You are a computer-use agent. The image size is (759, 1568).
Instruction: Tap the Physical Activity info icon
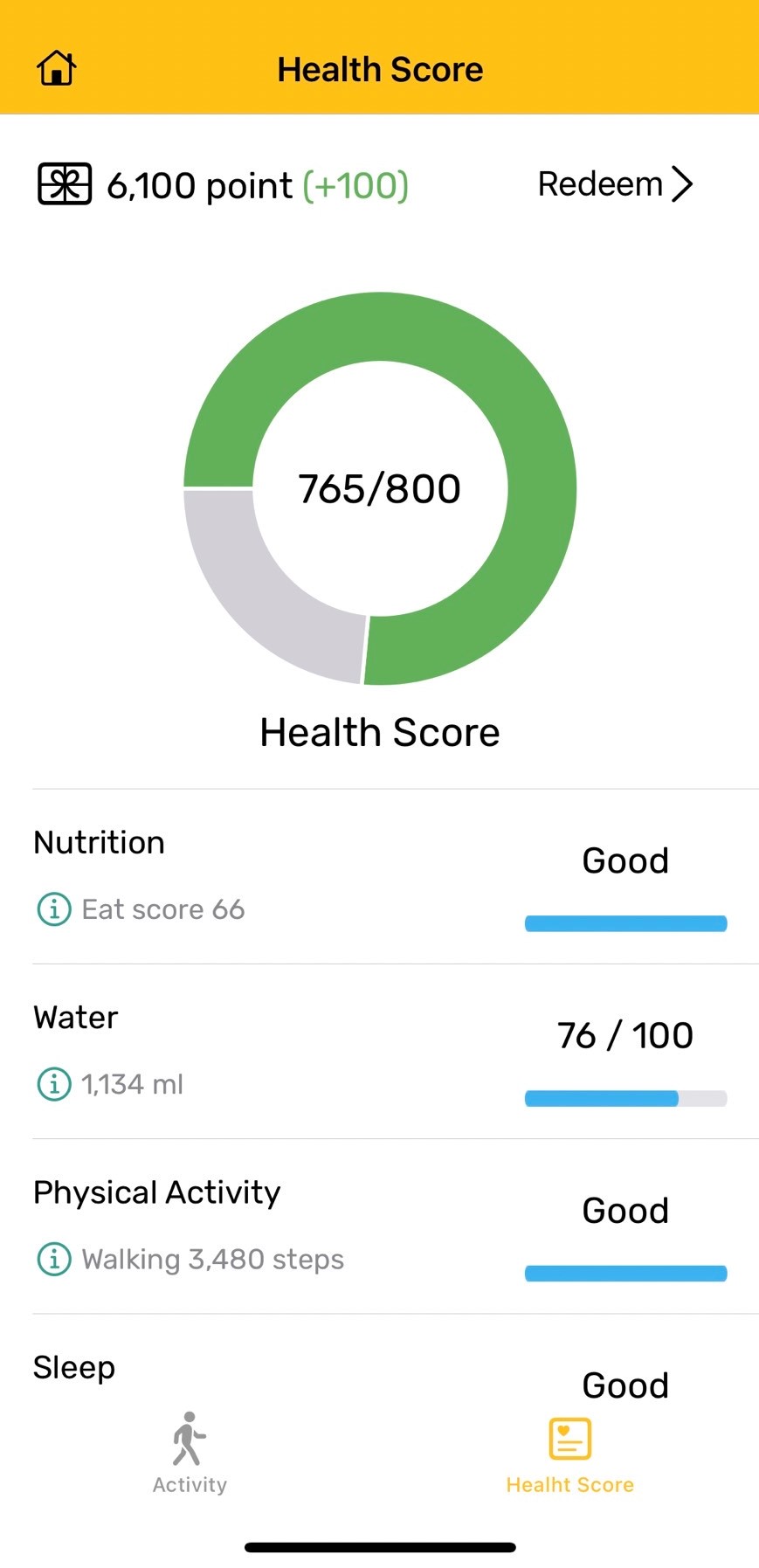[x=53, y=1259]
